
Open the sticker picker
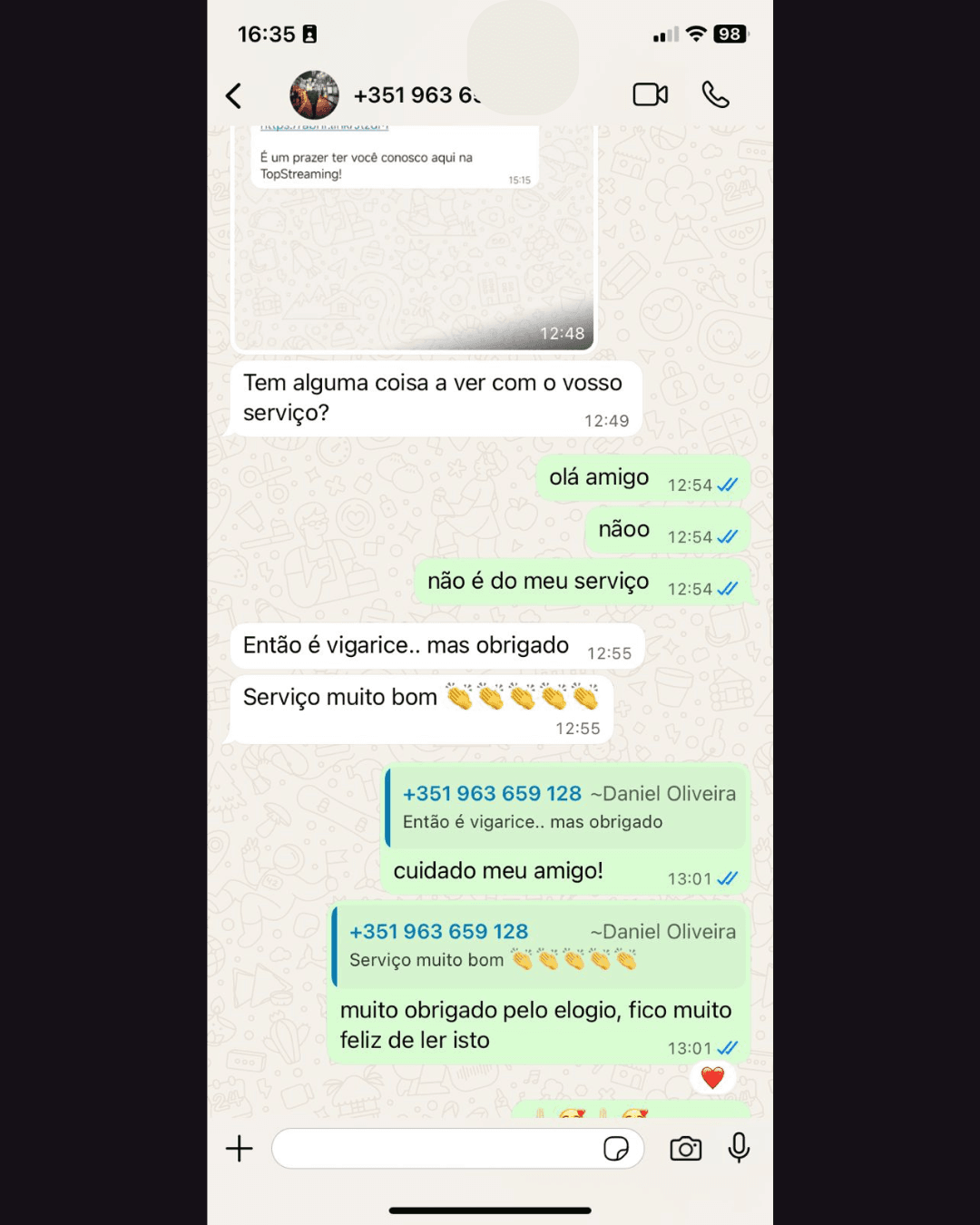click(616, 1149)
